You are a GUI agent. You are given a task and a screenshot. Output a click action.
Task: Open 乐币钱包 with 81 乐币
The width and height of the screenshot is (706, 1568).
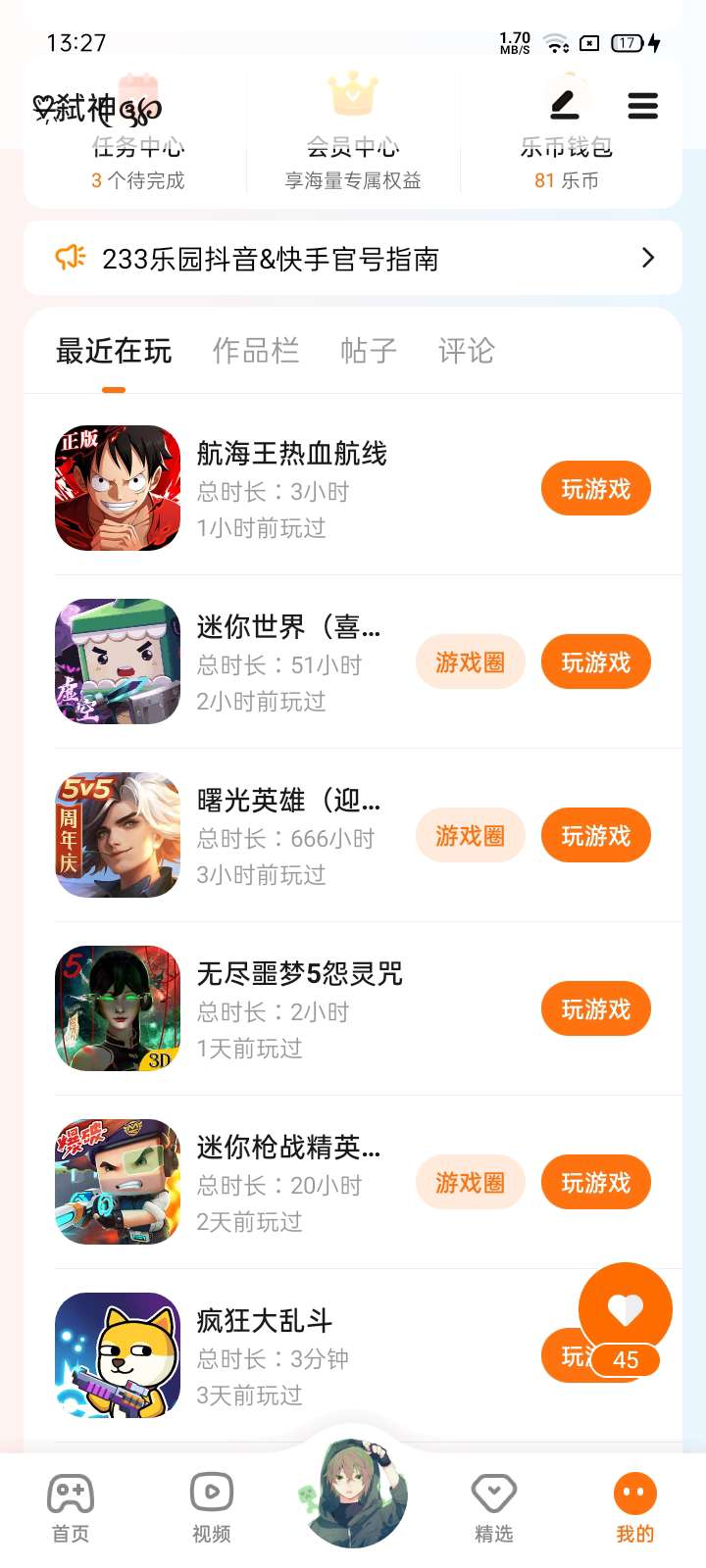(567, 162)
